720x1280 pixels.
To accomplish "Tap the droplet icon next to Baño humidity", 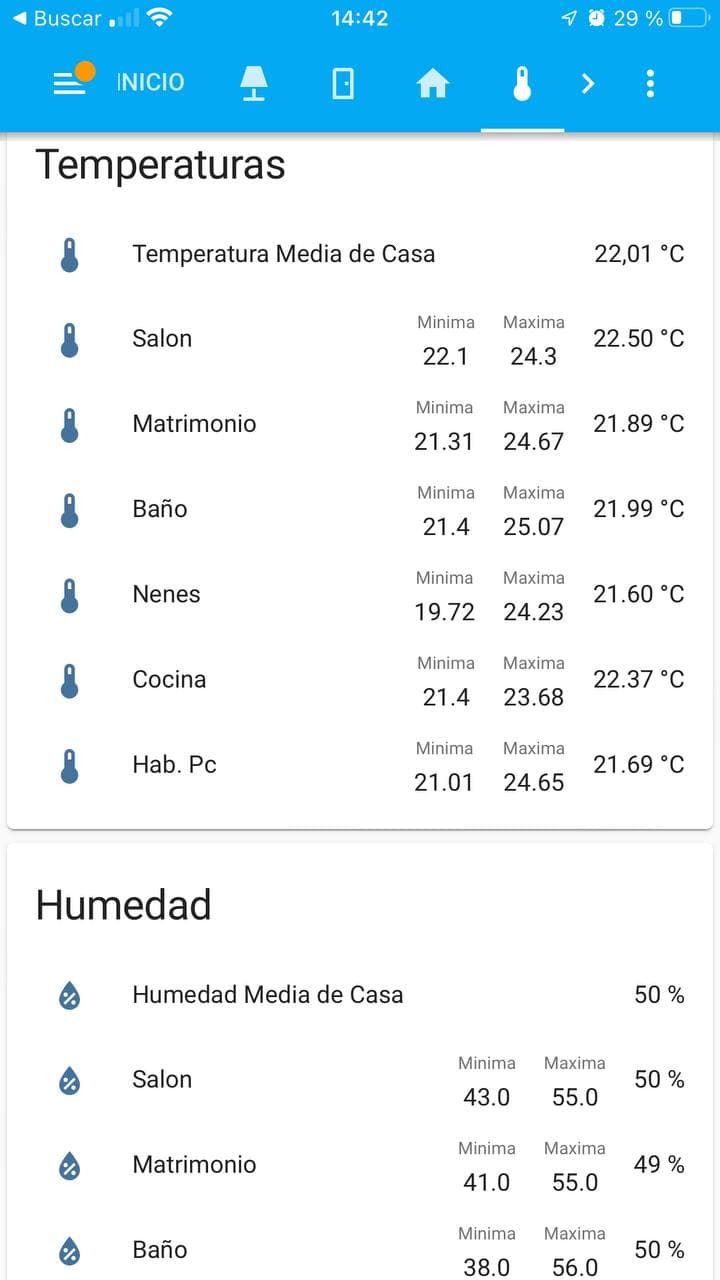I will [x=68, y=1249].
